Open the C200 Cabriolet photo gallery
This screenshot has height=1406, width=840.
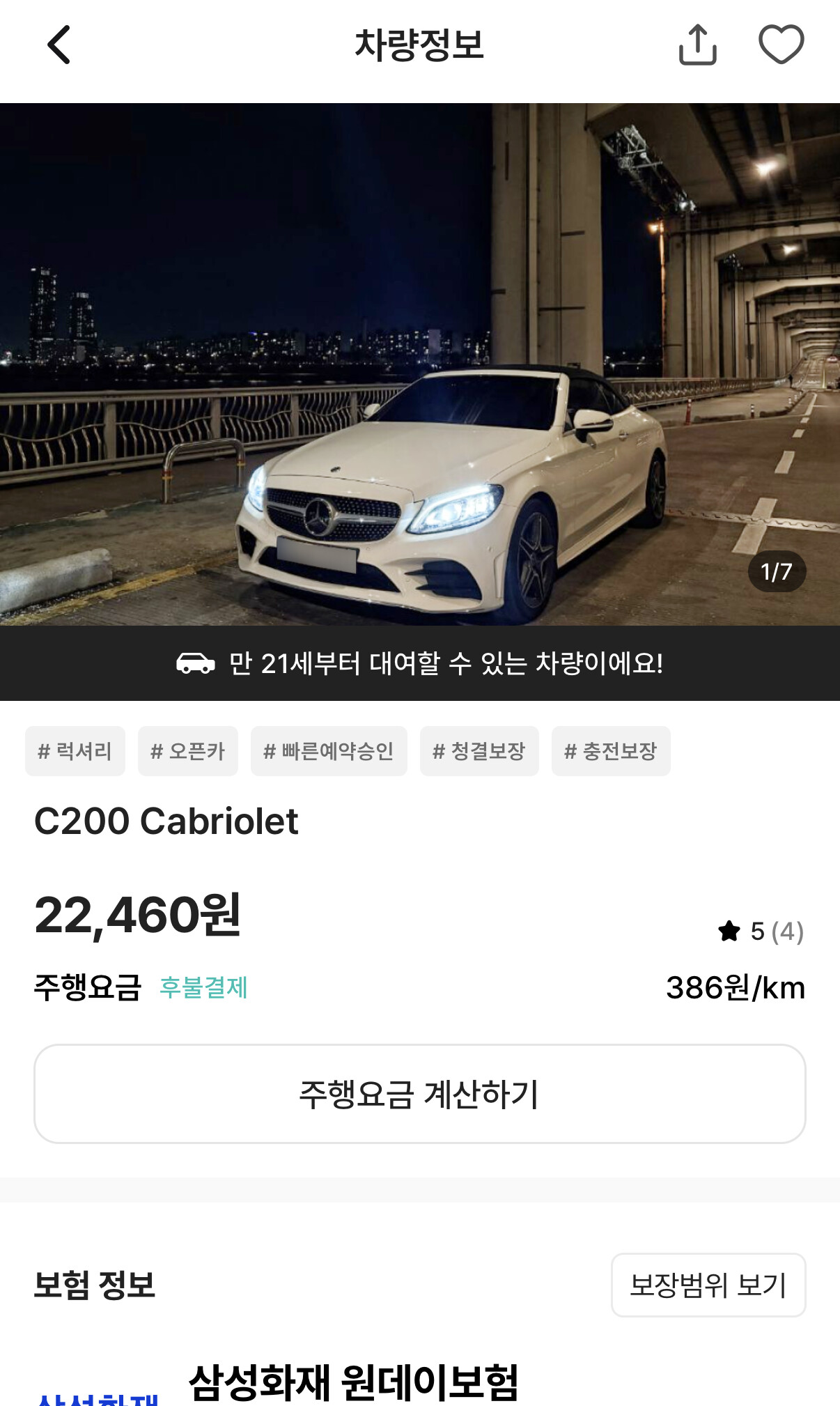(420, 364)
